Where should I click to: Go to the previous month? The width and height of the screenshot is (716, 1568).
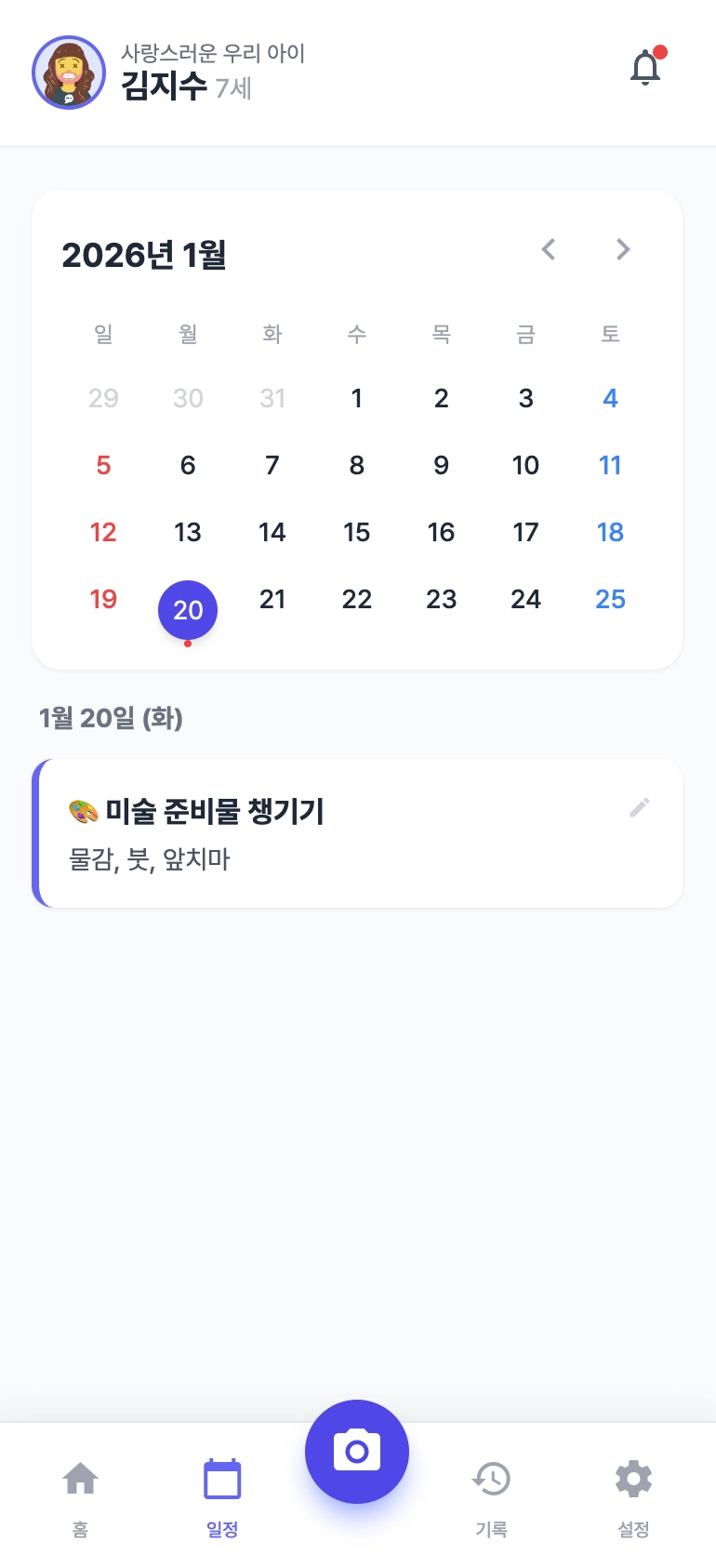[549, 249]
